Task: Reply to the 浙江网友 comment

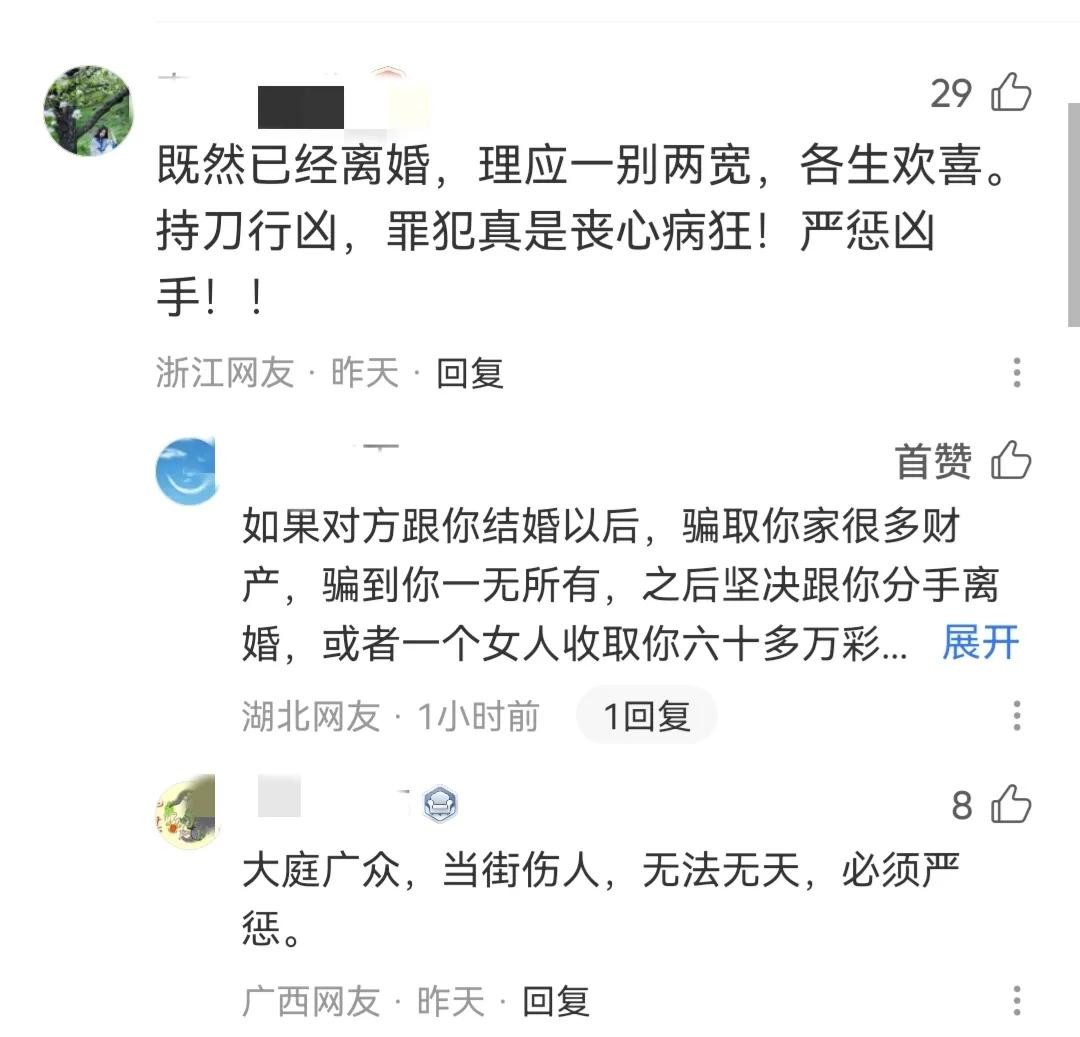Action: 469,373
